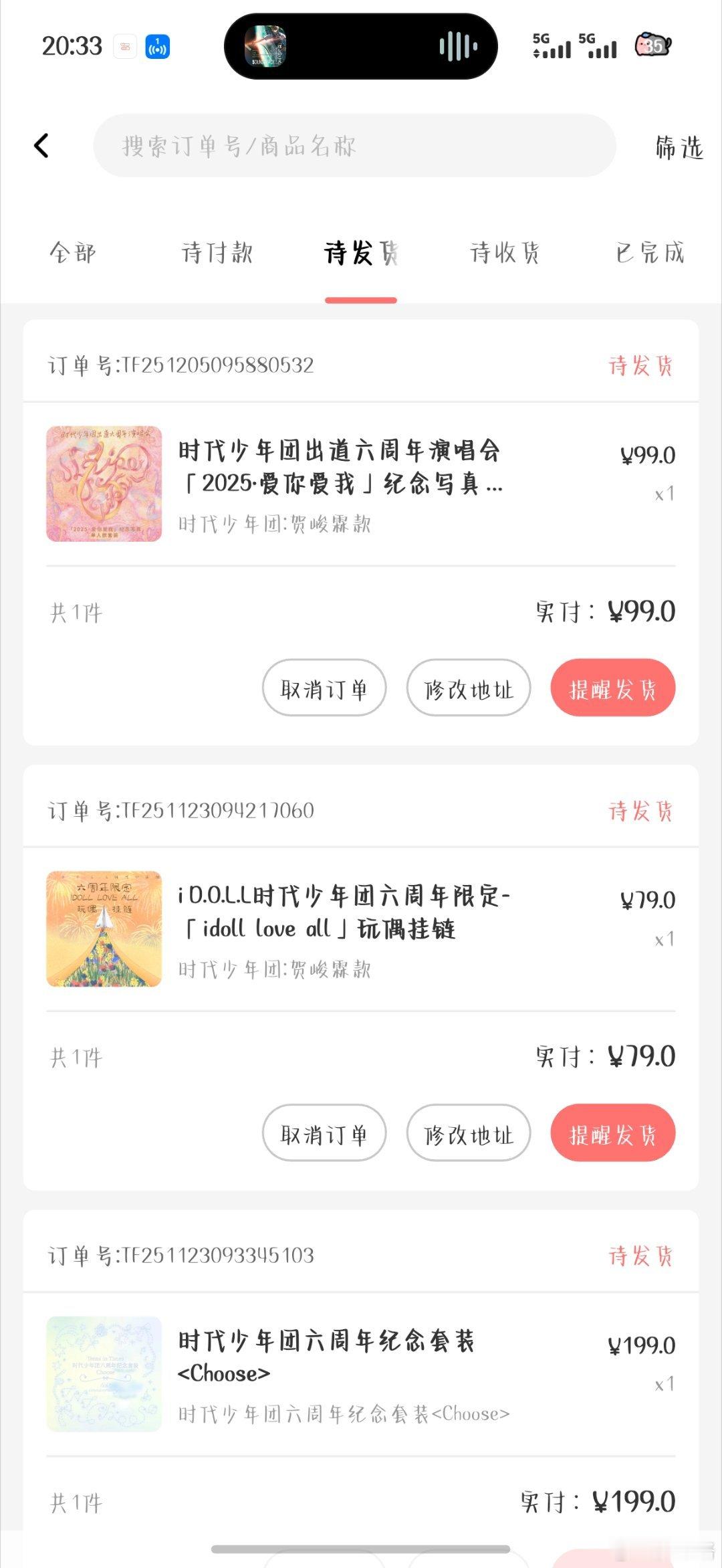The image size is (722, 1568).
Task: Select the 待发货 tab
Action: (361, 254)
